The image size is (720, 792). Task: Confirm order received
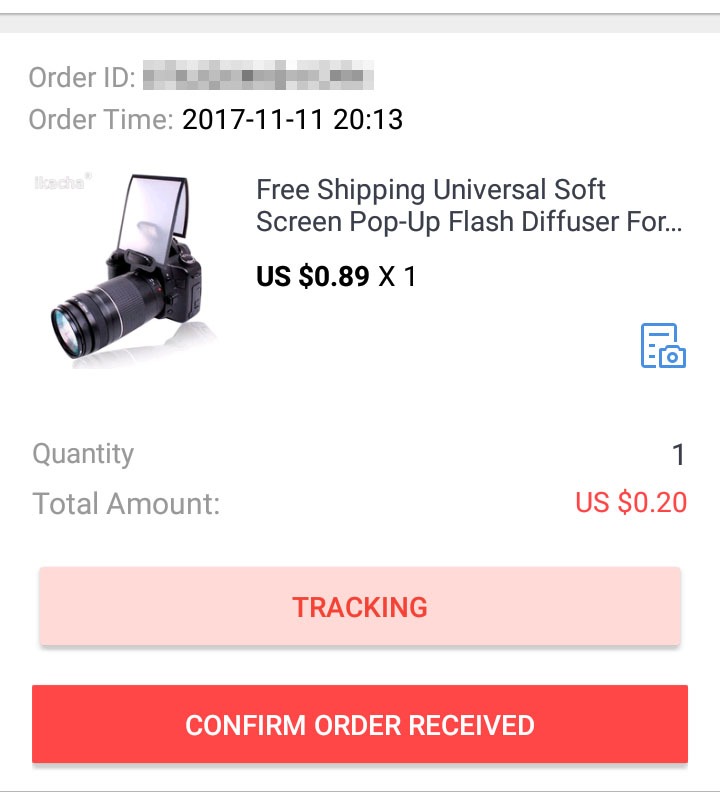tap(360, 725)
